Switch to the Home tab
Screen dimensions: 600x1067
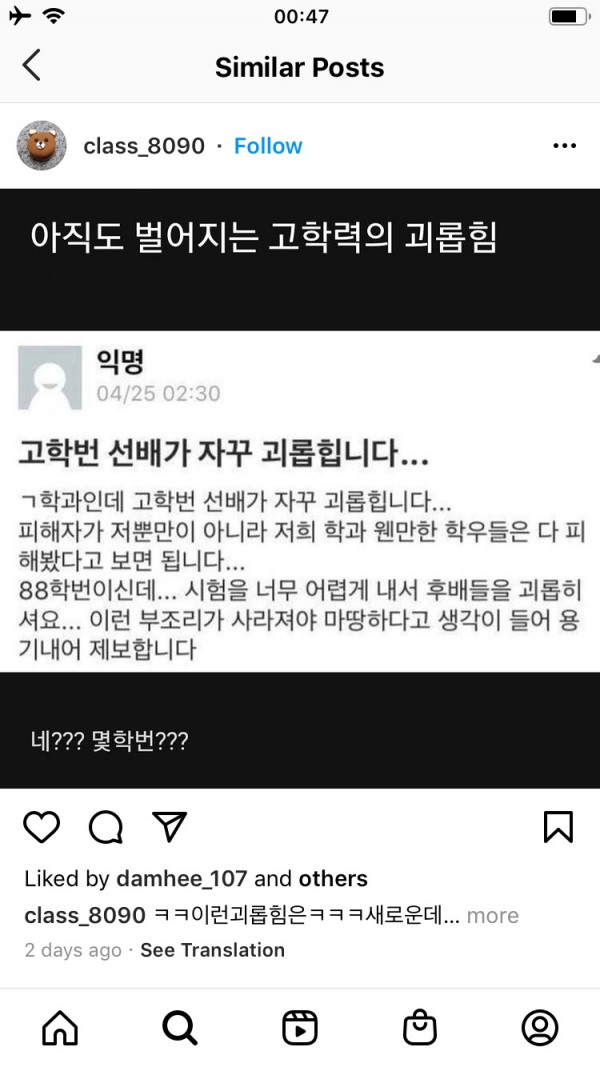tap(60, 1027)
